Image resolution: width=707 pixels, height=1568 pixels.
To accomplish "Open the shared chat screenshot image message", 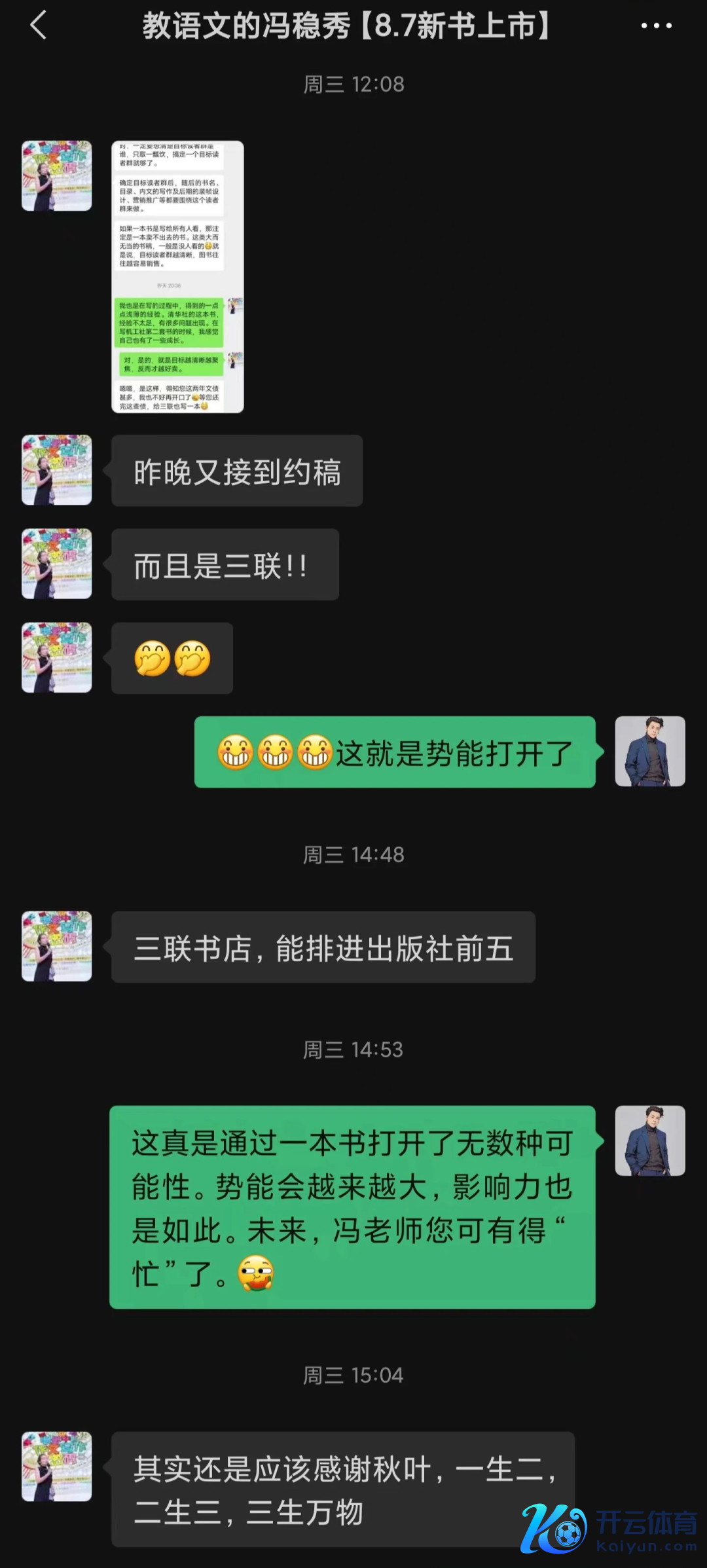I will pos(177,276).
